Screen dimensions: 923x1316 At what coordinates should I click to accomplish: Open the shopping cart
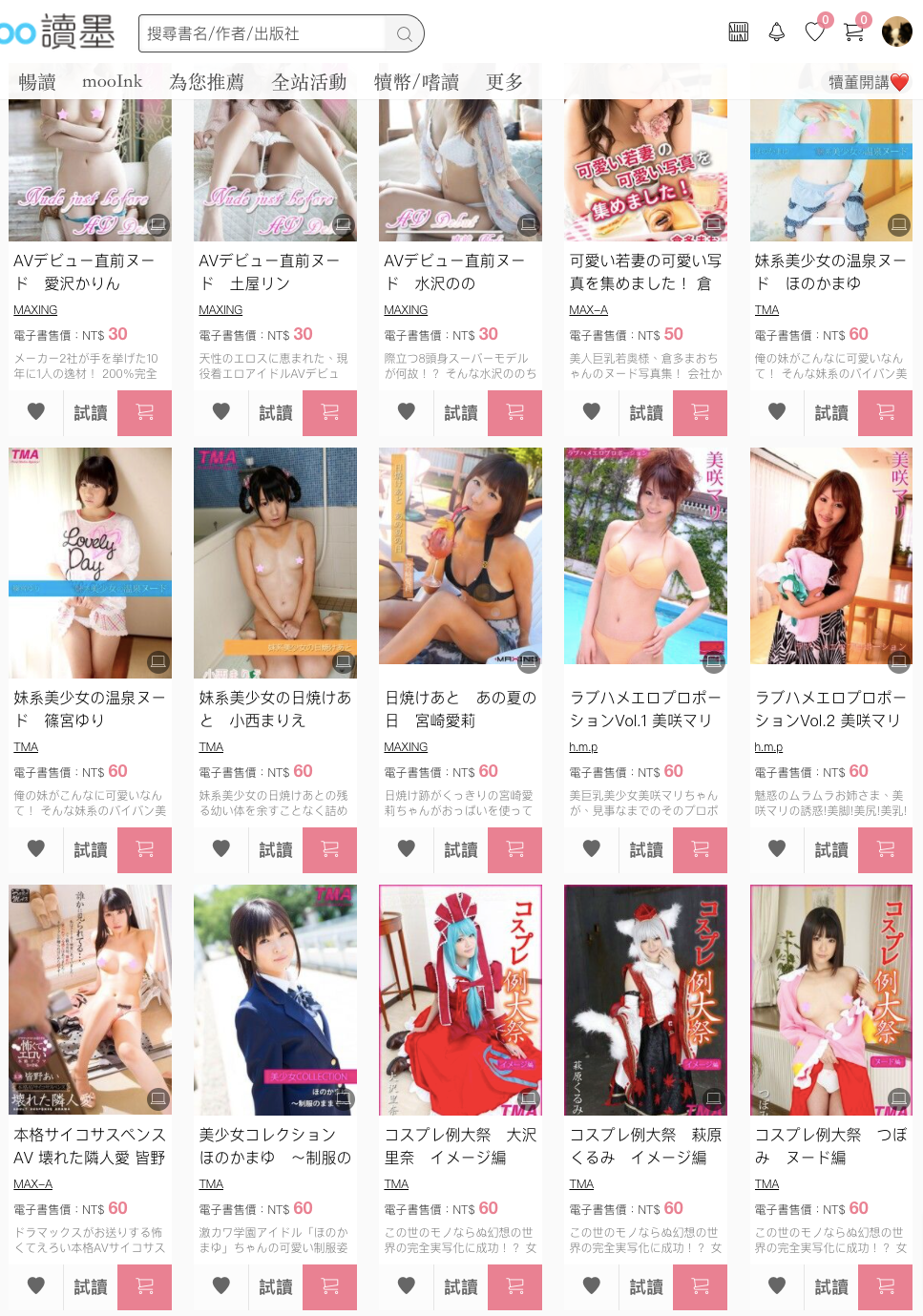click(853, 32)
